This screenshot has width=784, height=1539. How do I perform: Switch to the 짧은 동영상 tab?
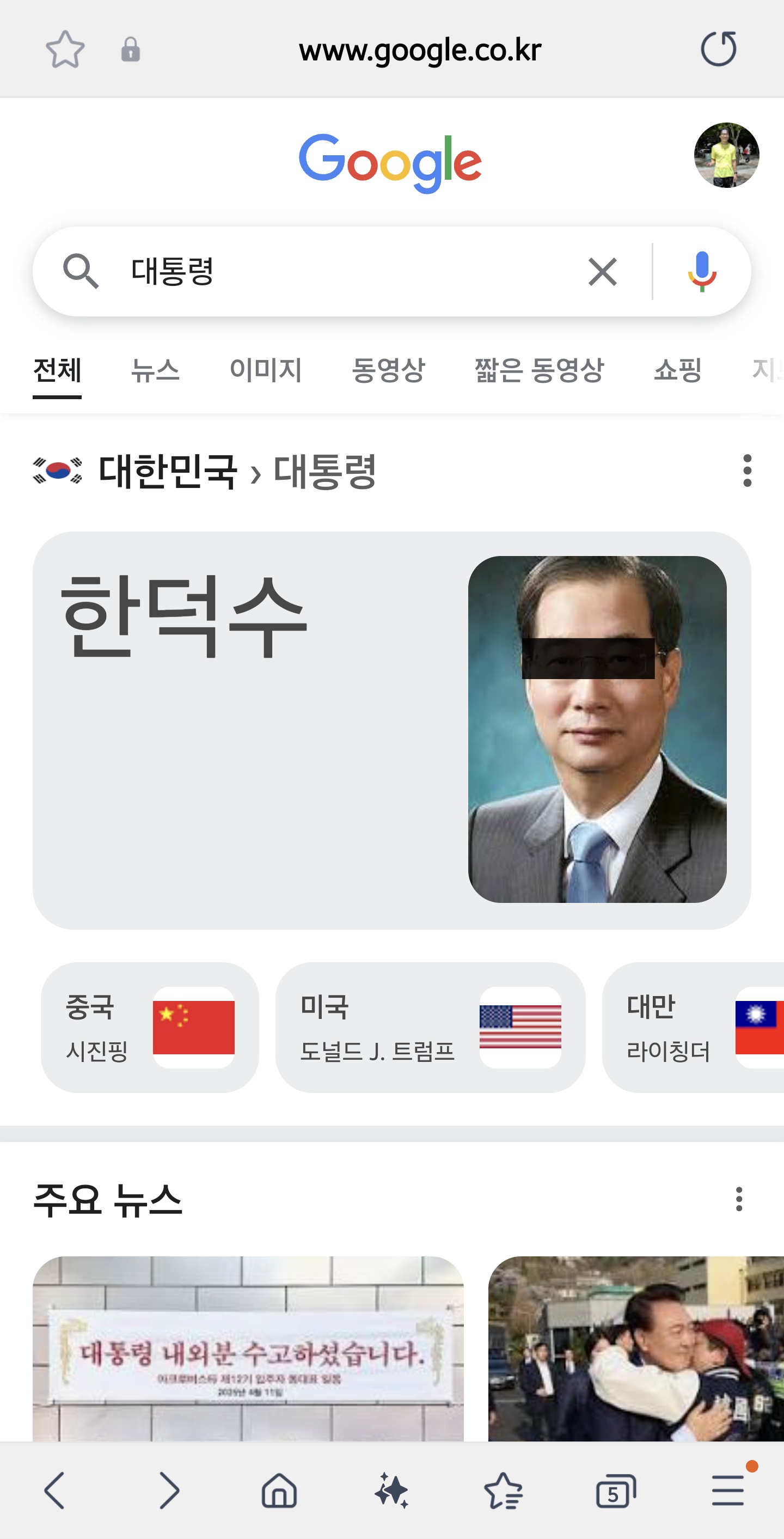(539, 370)
